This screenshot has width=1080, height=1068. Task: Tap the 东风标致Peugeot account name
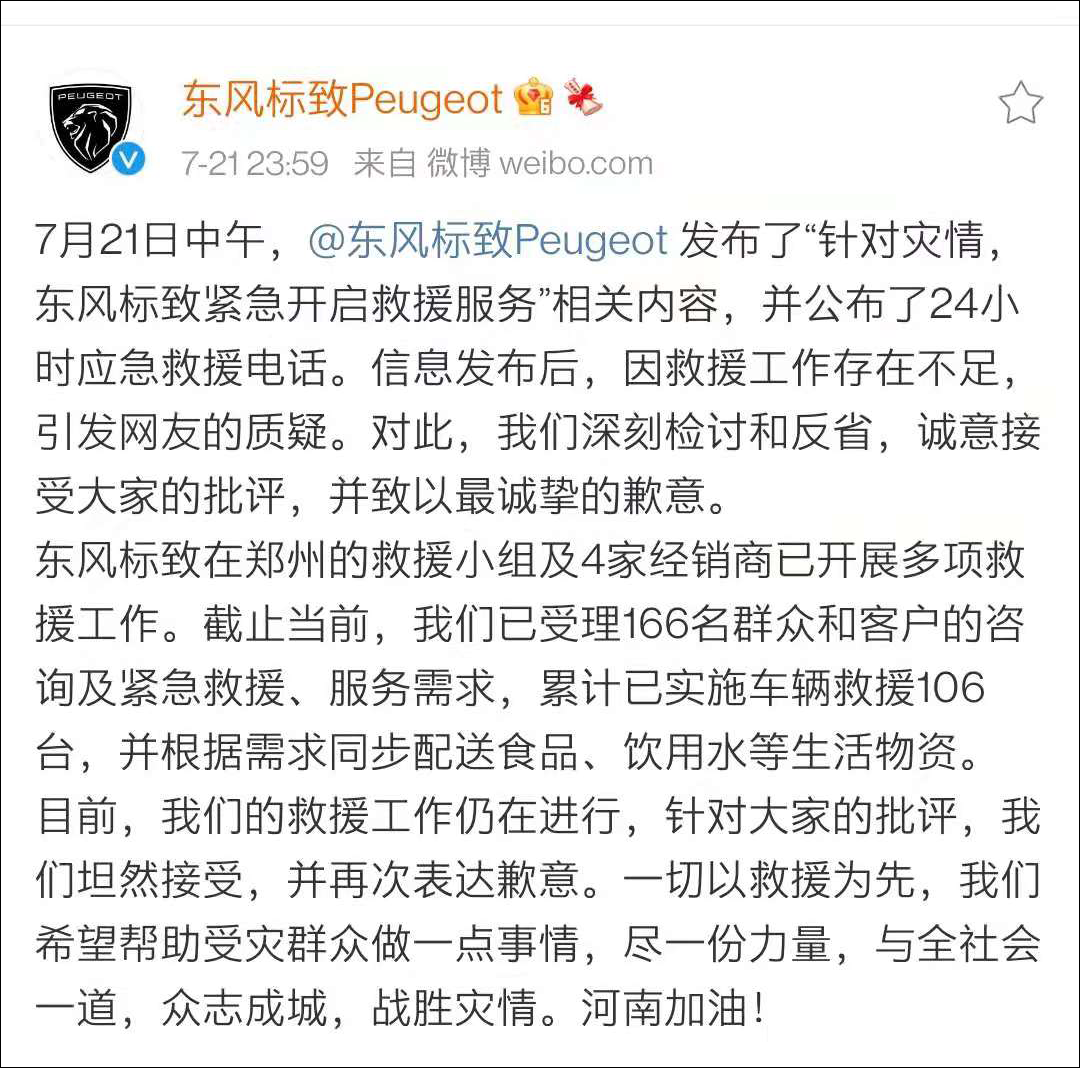click(x=342, y=99)
